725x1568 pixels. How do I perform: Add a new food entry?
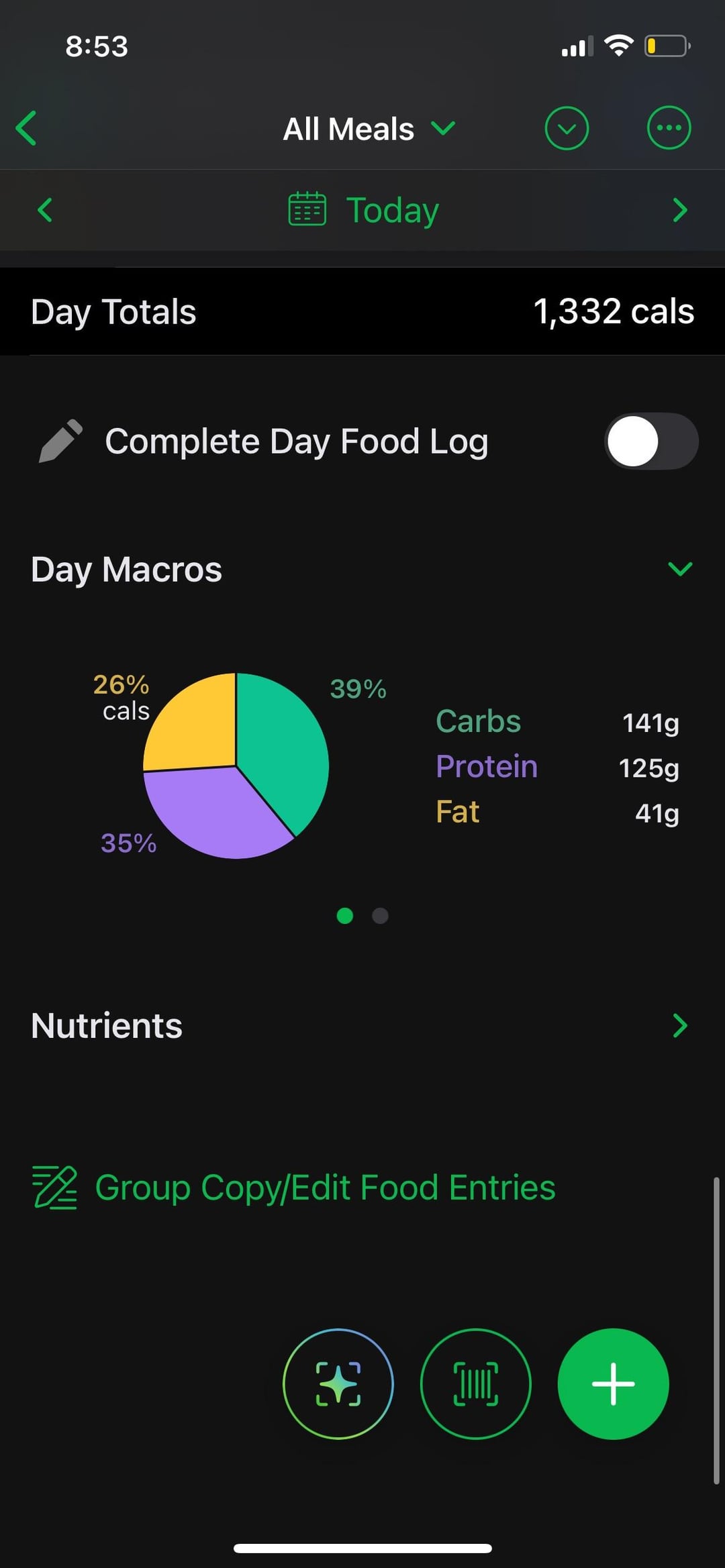tap(613, 1383)
